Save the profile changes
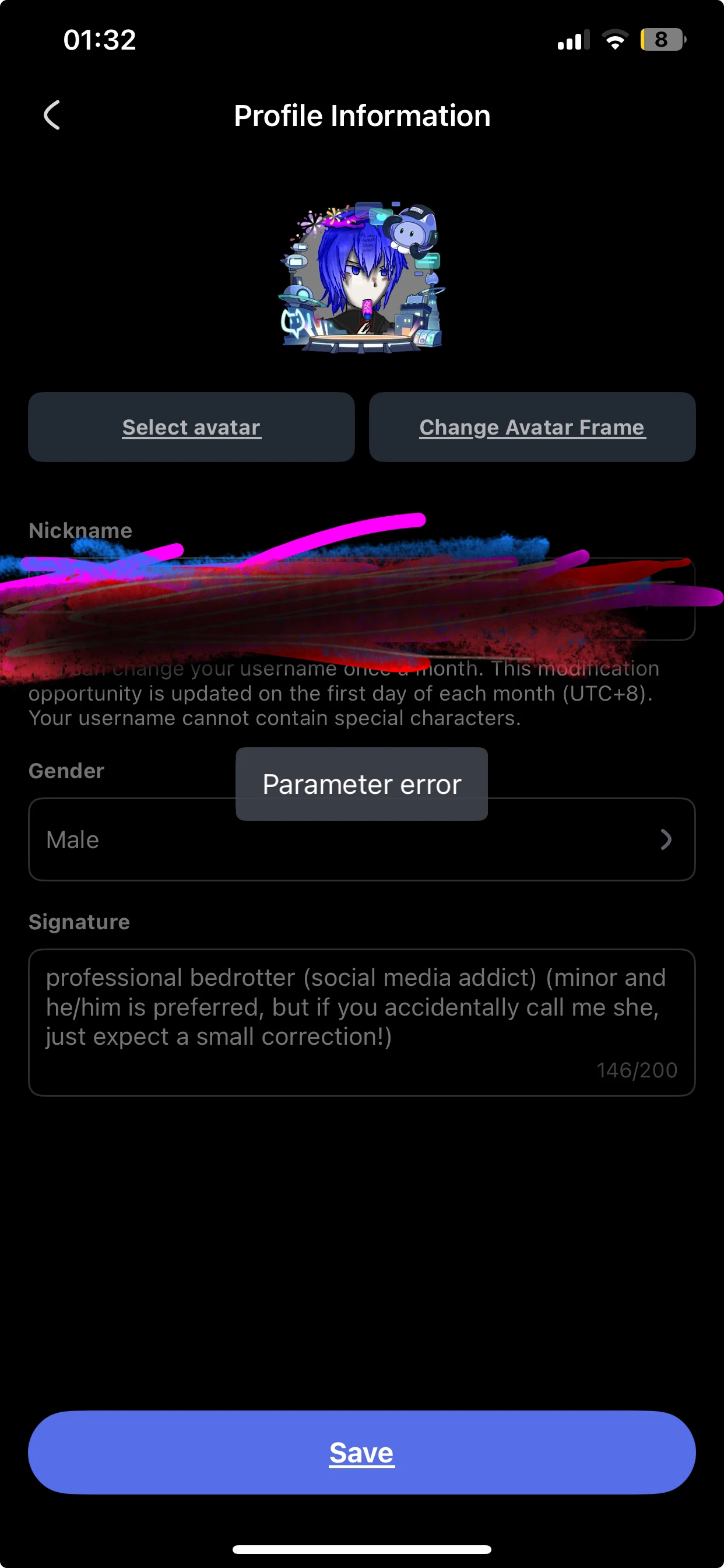 tap(361, 1452)
